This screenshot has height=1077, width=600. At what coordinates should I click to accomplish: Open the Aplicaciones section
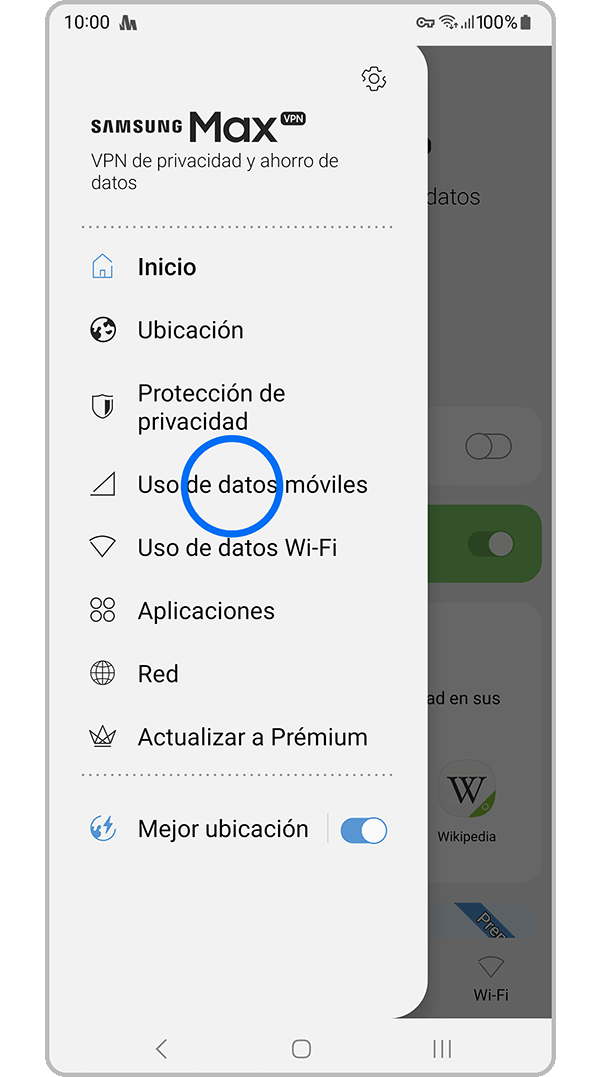[x=206, y=611]
